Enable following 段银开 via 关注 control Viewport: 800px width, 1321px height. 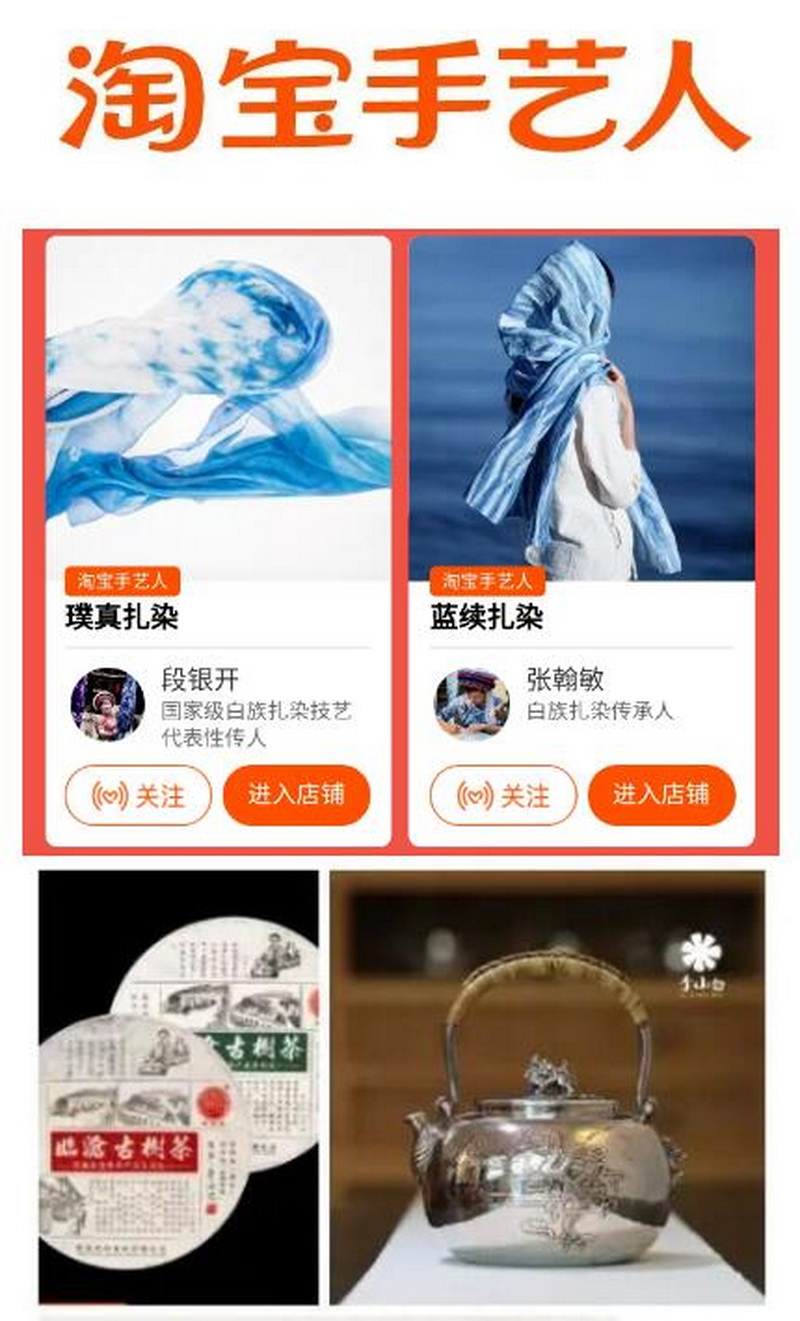pos(138,795)
